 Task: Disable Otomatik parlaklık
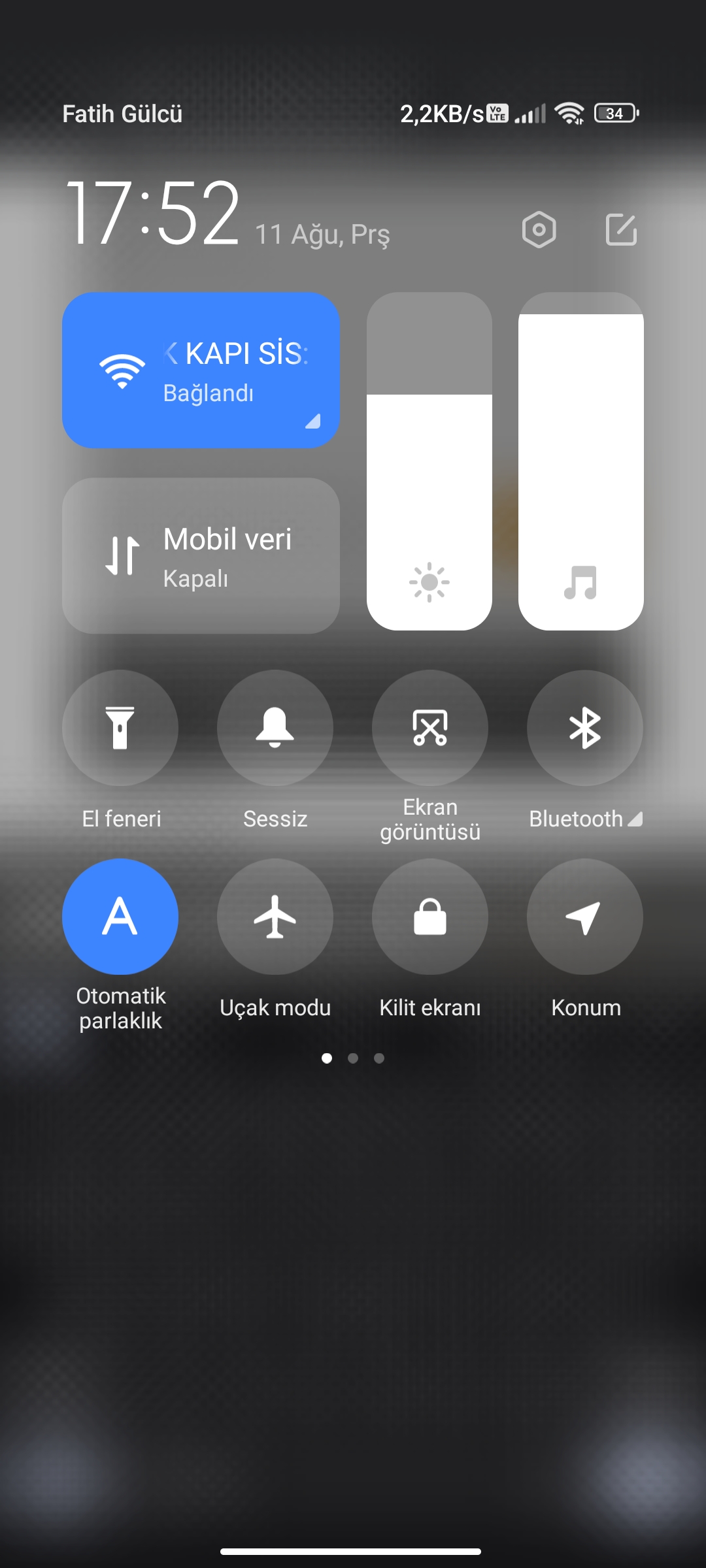pos(120,917)
